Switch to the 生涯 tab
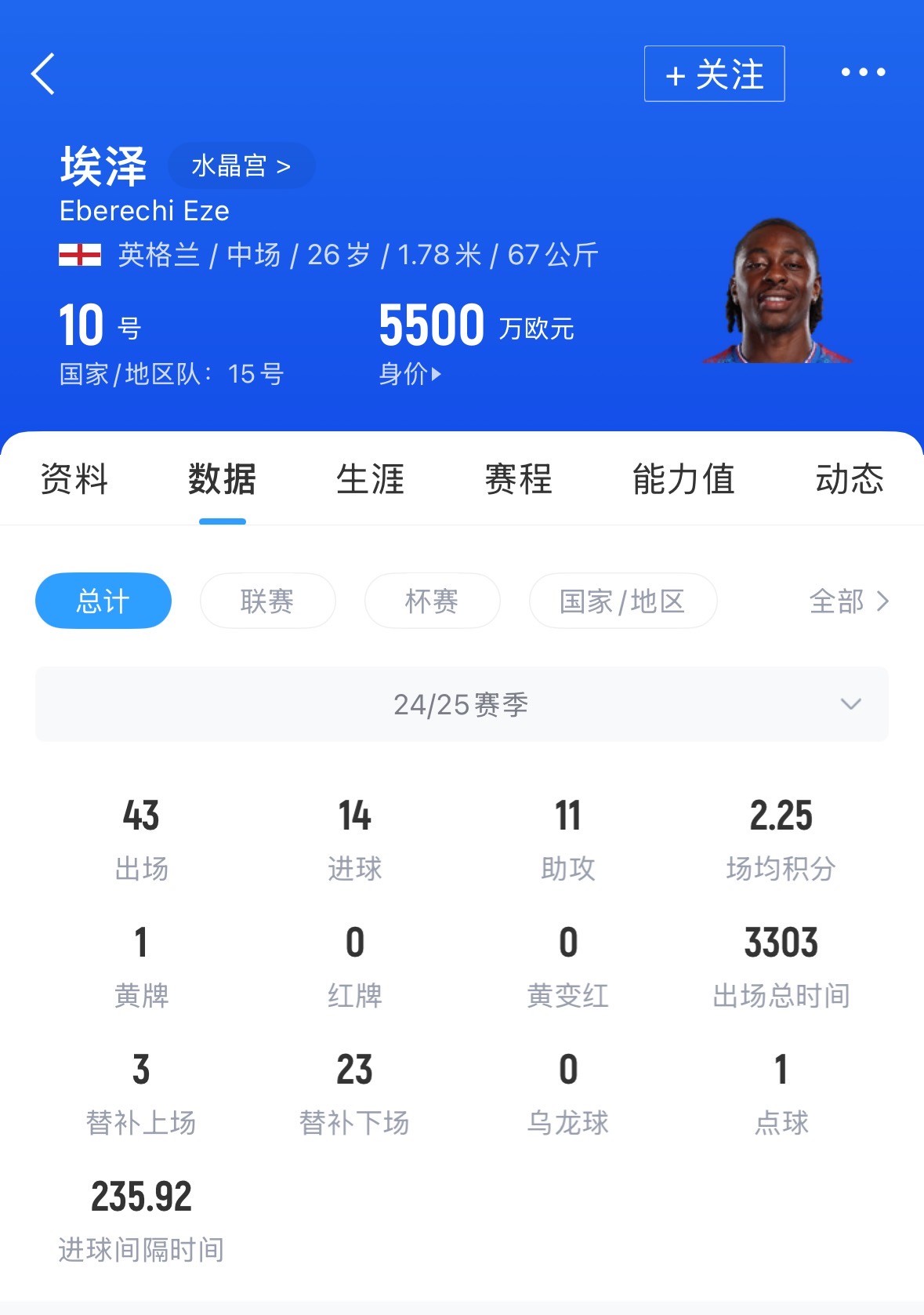This screenshot has height=1315, width=924. 370,478
